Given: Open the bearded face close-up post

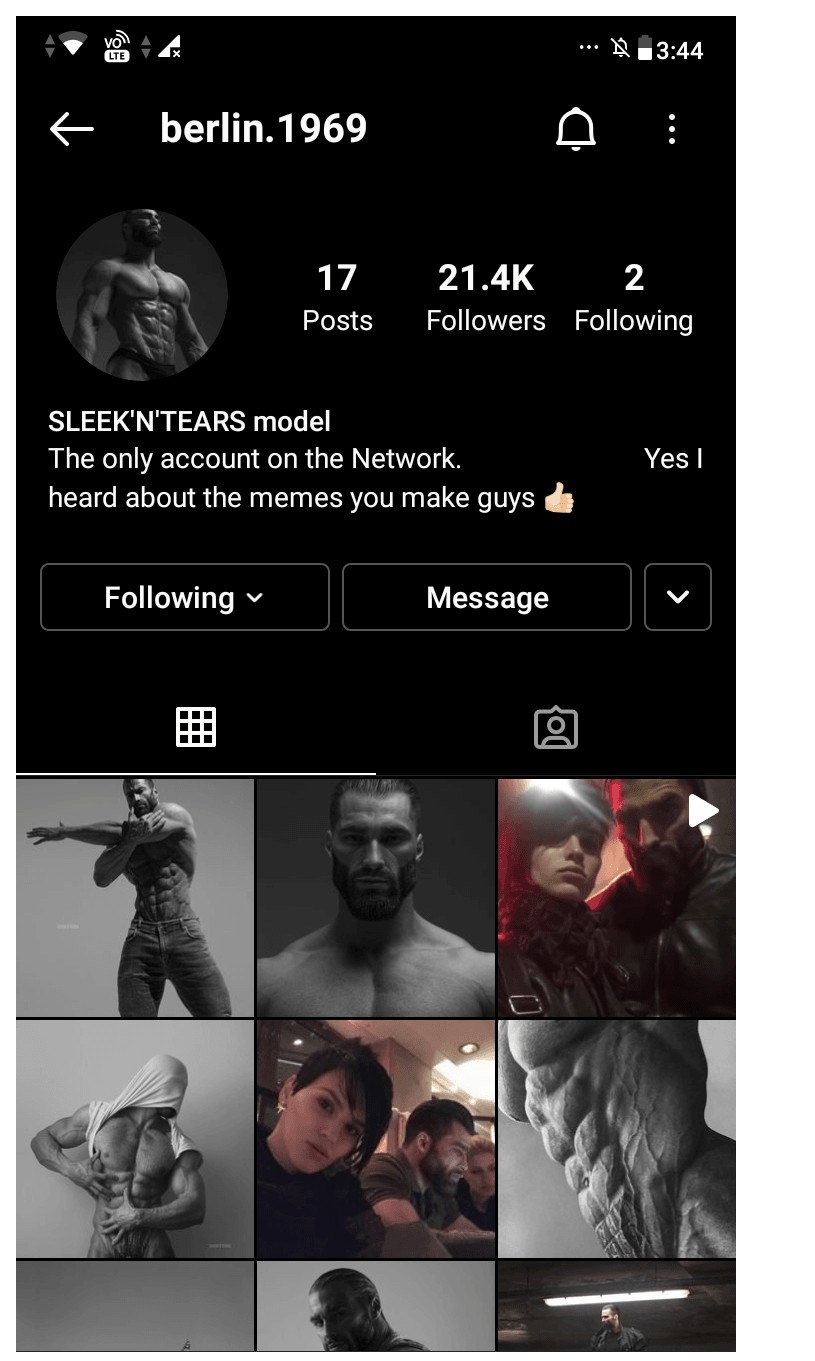Looking at the screenshot, I should tap(376, 898).
